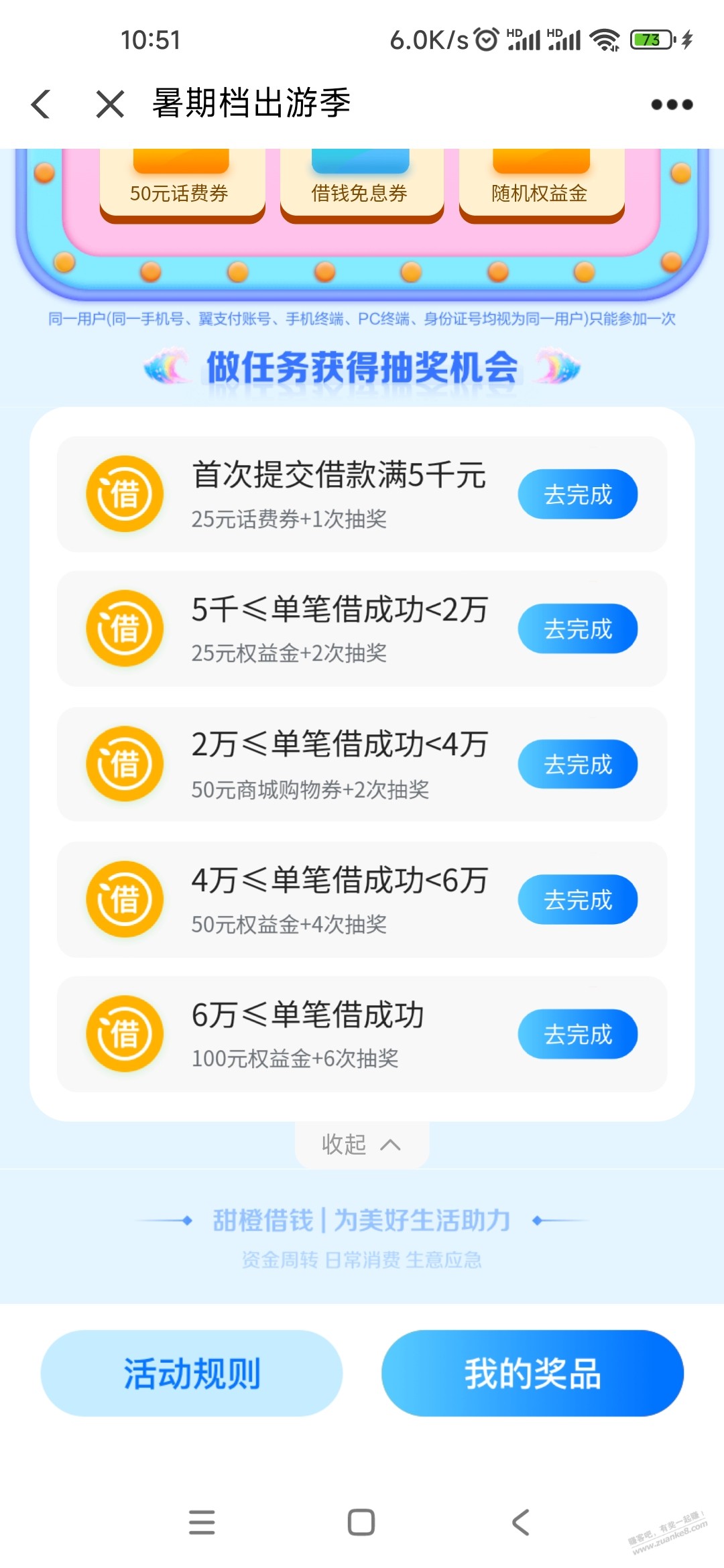Collapse the task list via 收起
The image size is (724, 1568).
click(x=362, y=1145)
